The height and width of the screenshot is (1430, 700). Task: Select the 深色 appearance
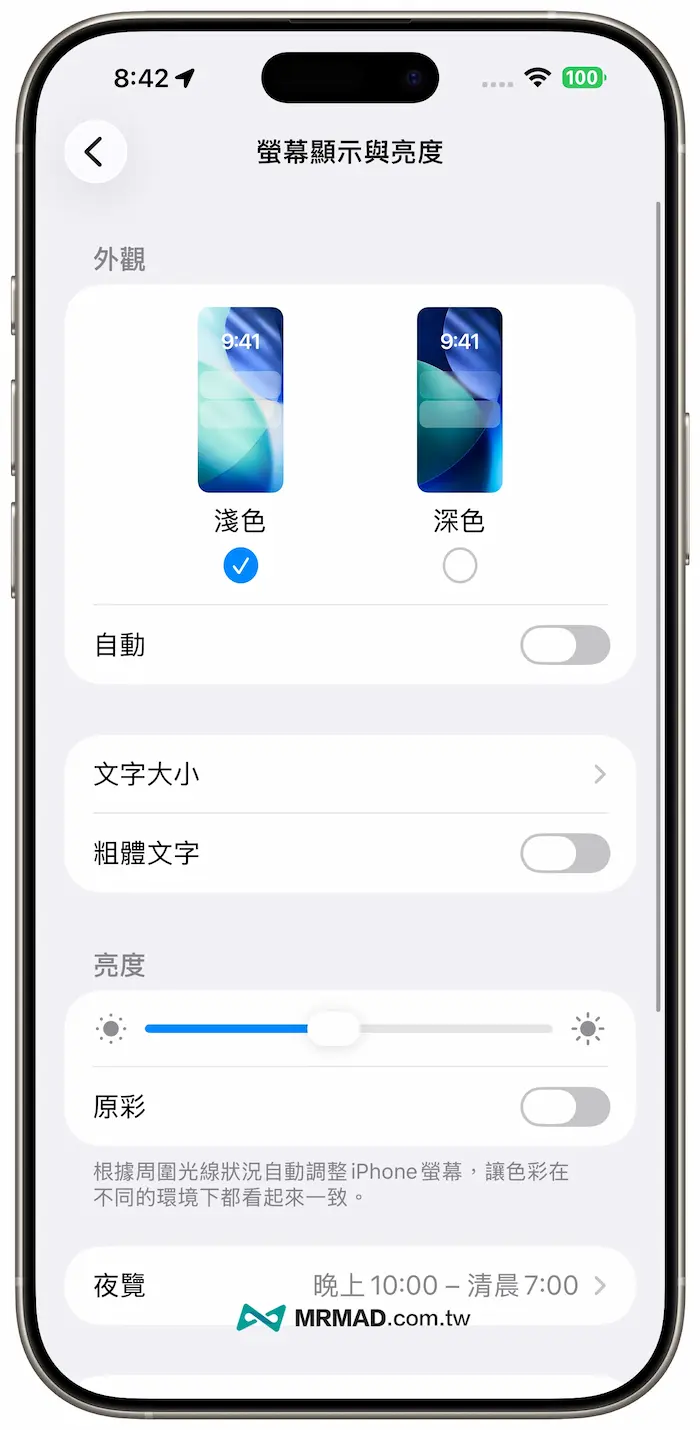459,566
